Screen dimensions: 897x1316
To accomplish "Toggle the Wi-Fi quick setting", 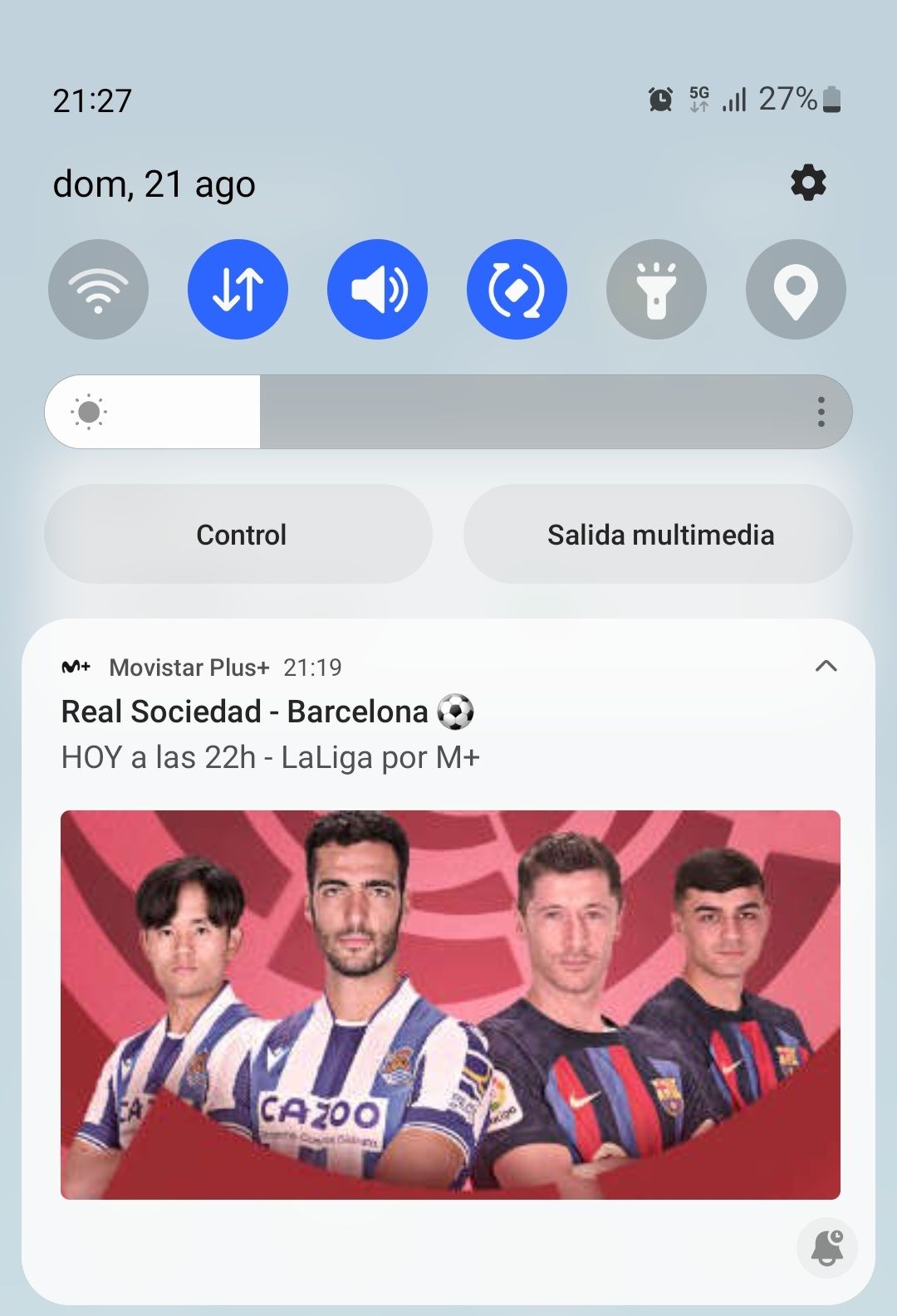I will [x=98, y=289].
